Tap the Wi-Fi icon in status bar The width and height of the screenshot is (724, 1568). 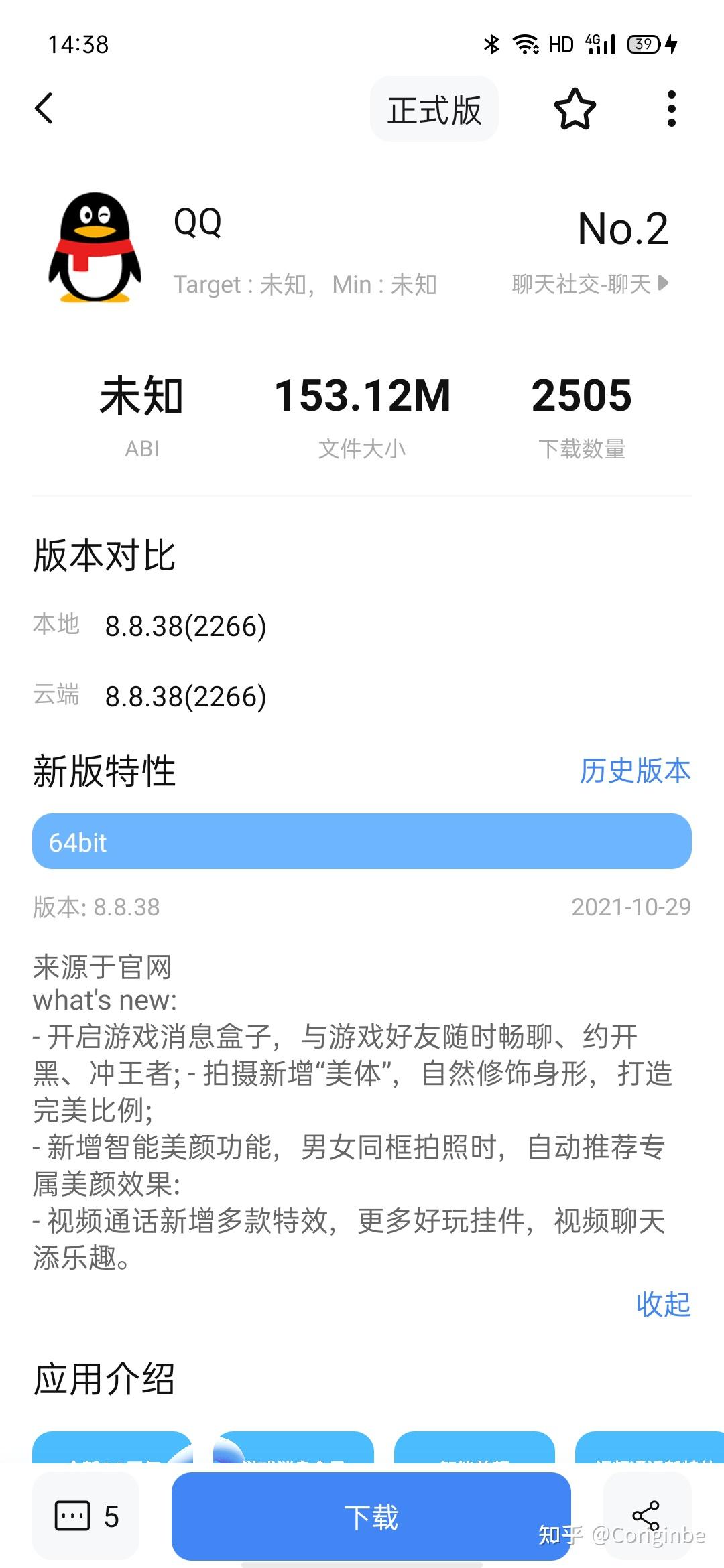click(527, 43)
